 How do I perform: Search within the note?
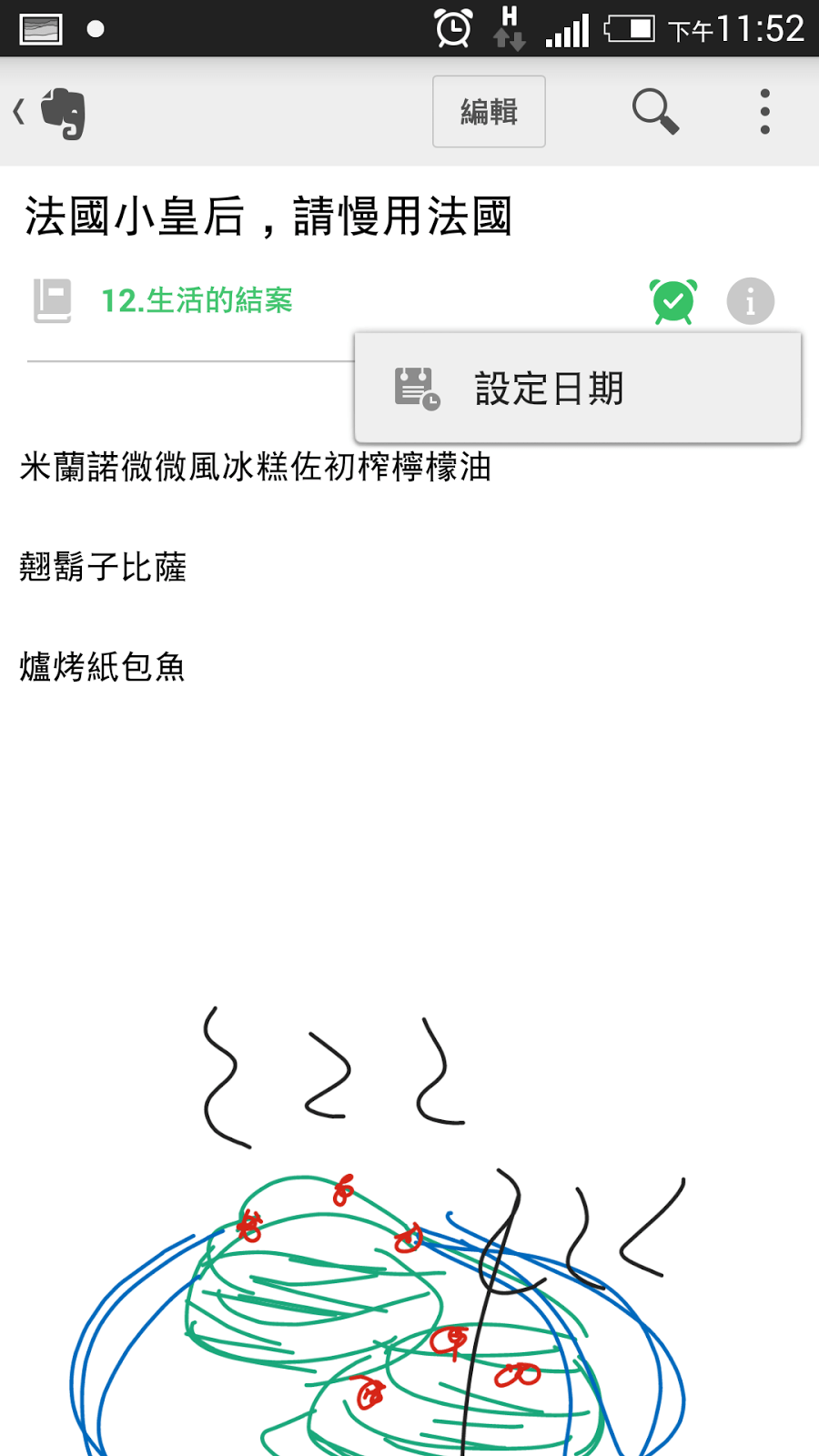(x=655, y=112)
